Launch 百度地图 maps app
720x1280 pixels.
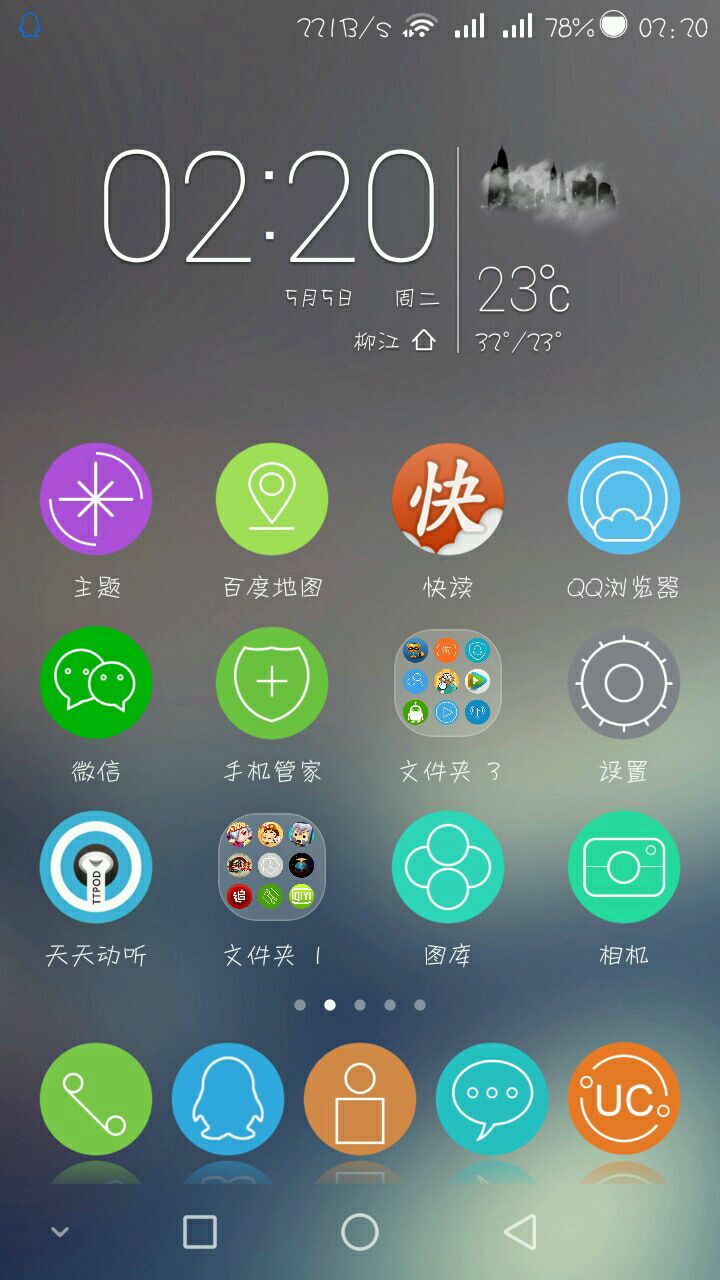272,498
